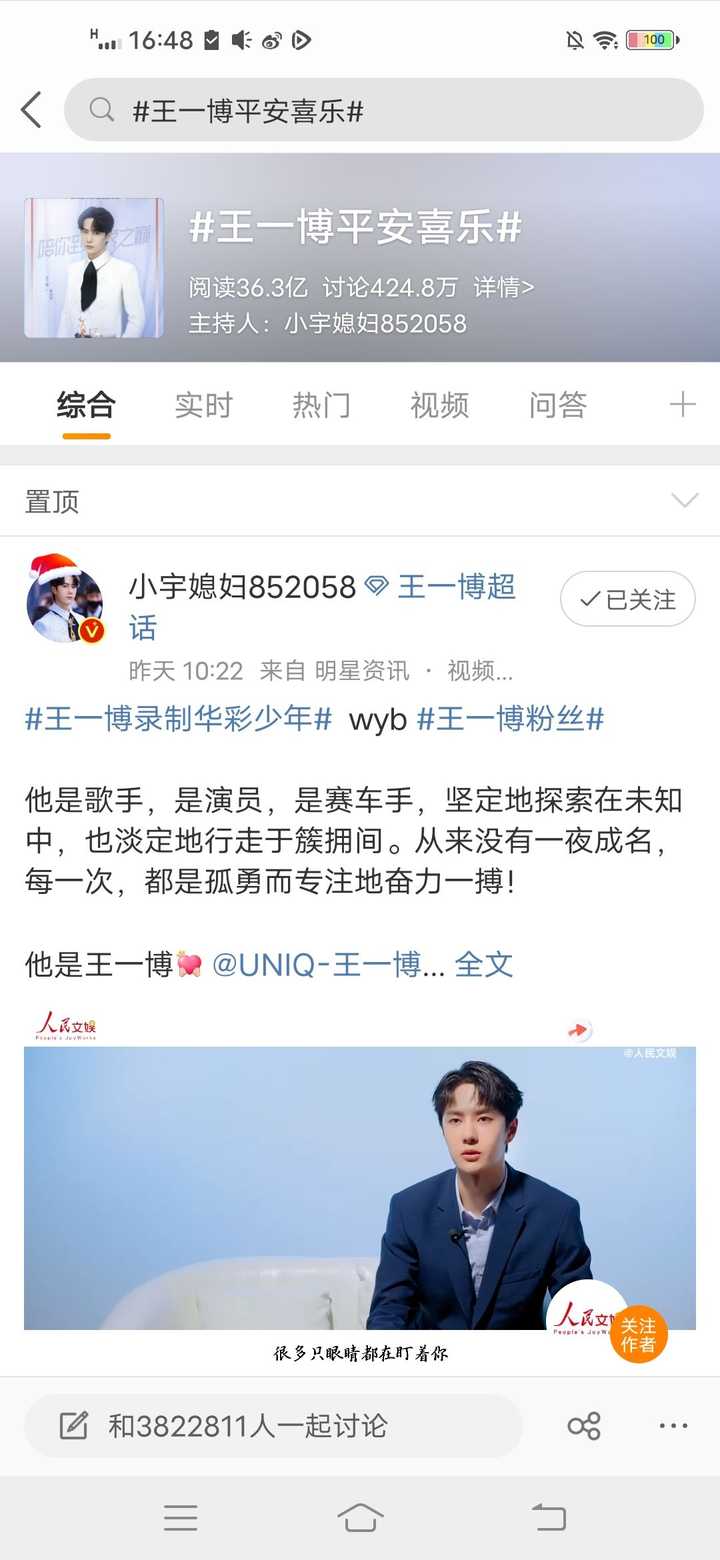Open the three-dot more options menu

[x=674, y=1426]
